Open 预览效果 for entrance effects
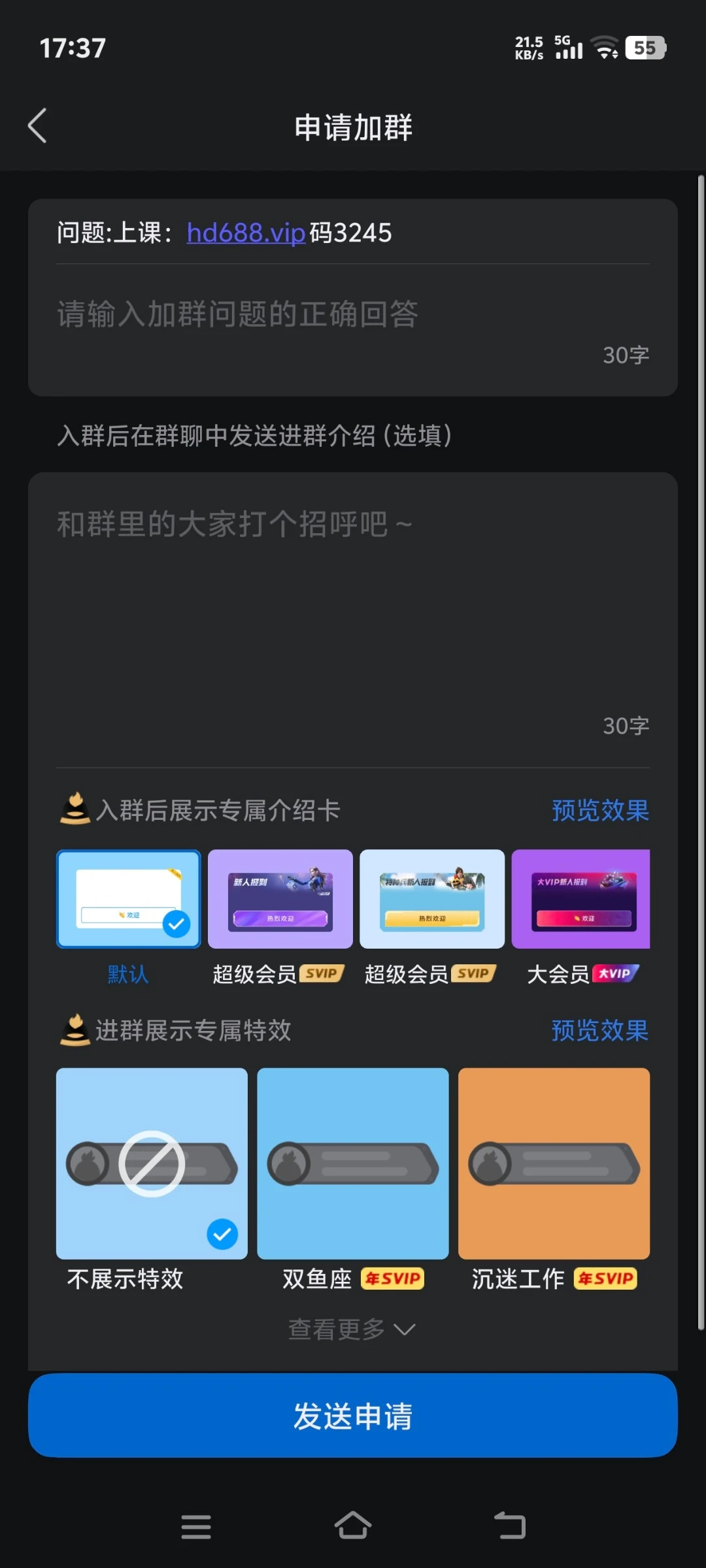The height and width of the screenshot is (1568, 706). tap(599, 1031)
